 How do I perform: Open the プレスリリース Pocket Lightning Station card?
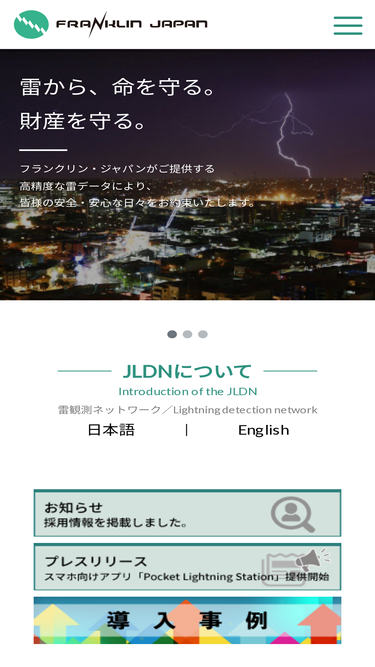coord(188,567)
